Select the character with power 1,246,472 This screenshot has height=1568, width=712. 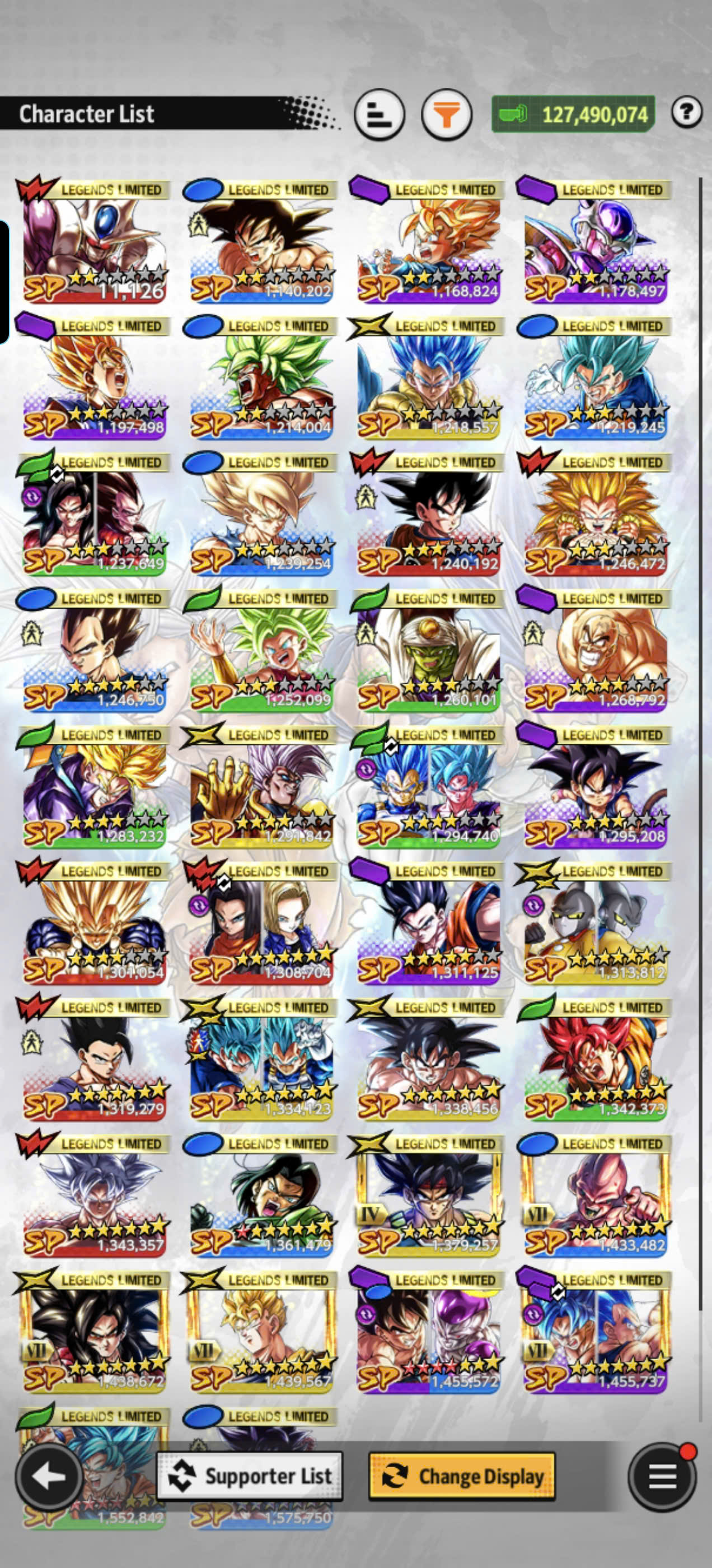[596, 514]
